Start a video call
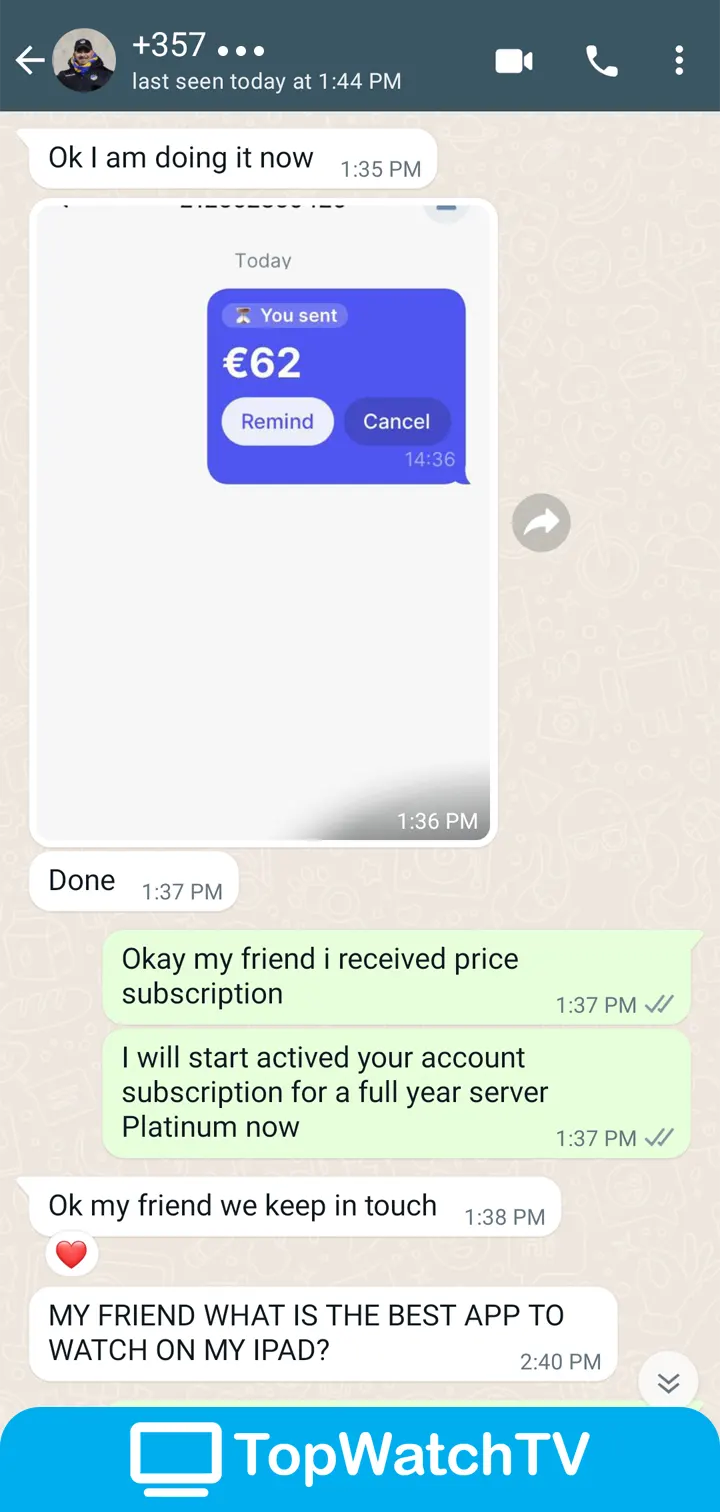 [x=514, y=61]
